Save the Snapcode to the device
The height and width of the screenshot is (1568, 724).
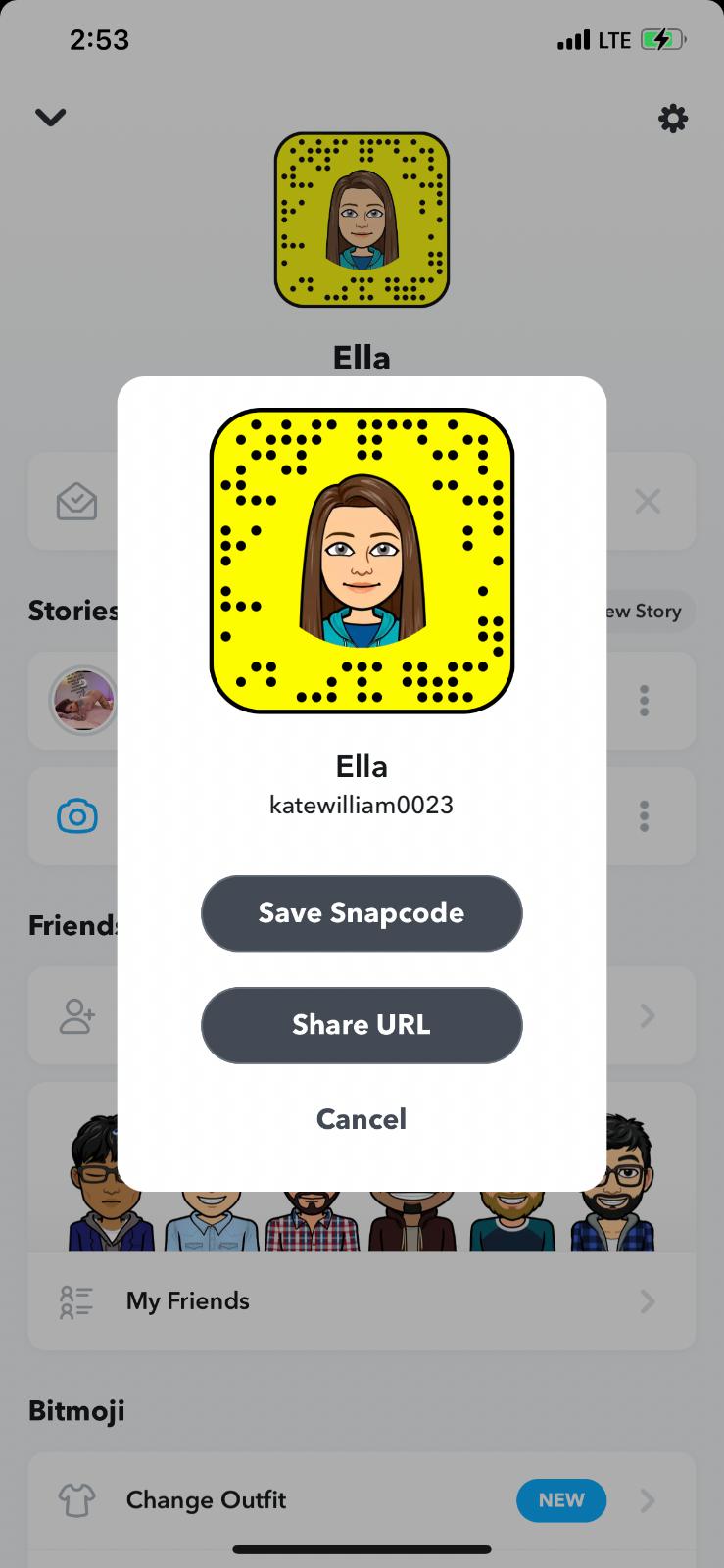[362, 913]
